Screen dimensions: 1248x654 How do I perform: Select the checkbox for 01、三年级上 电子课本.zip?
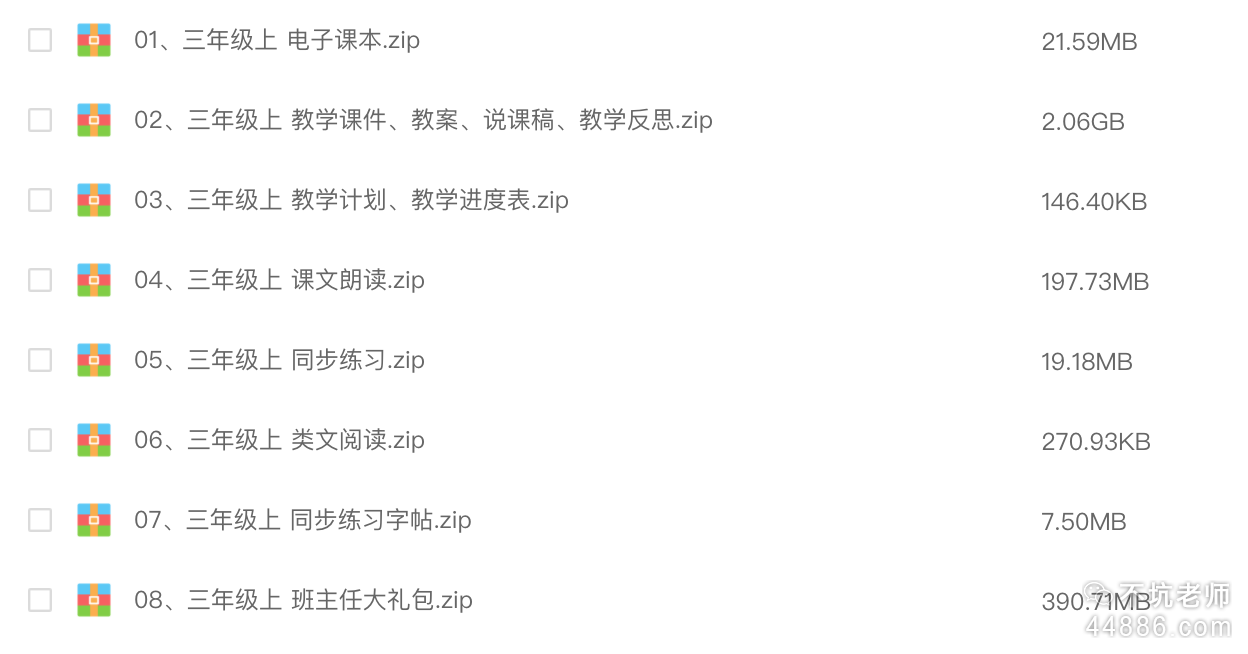pos(40,40)
